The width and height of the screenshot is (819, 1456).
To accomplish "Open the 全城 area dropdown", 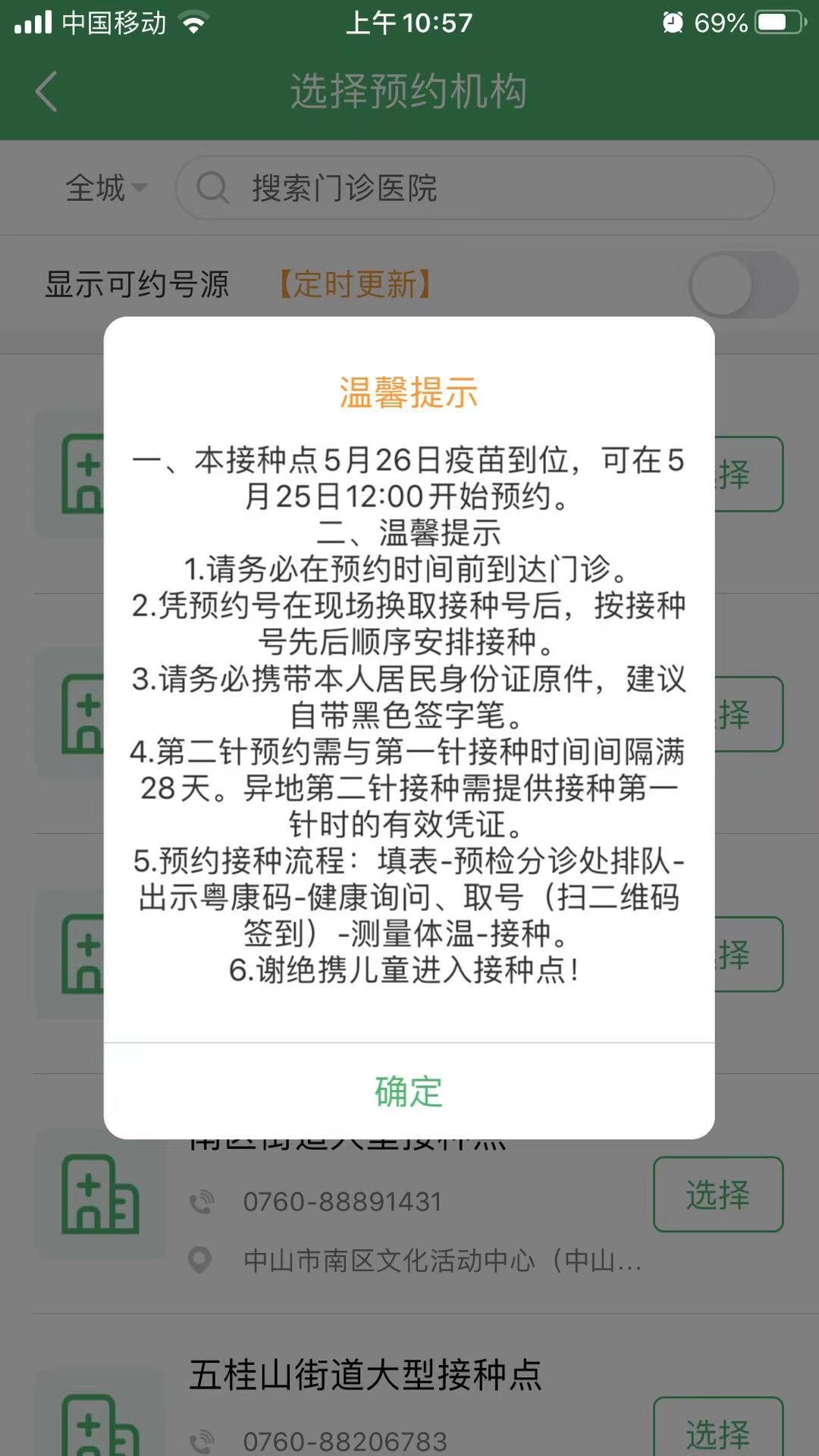I will coord(106,188).
